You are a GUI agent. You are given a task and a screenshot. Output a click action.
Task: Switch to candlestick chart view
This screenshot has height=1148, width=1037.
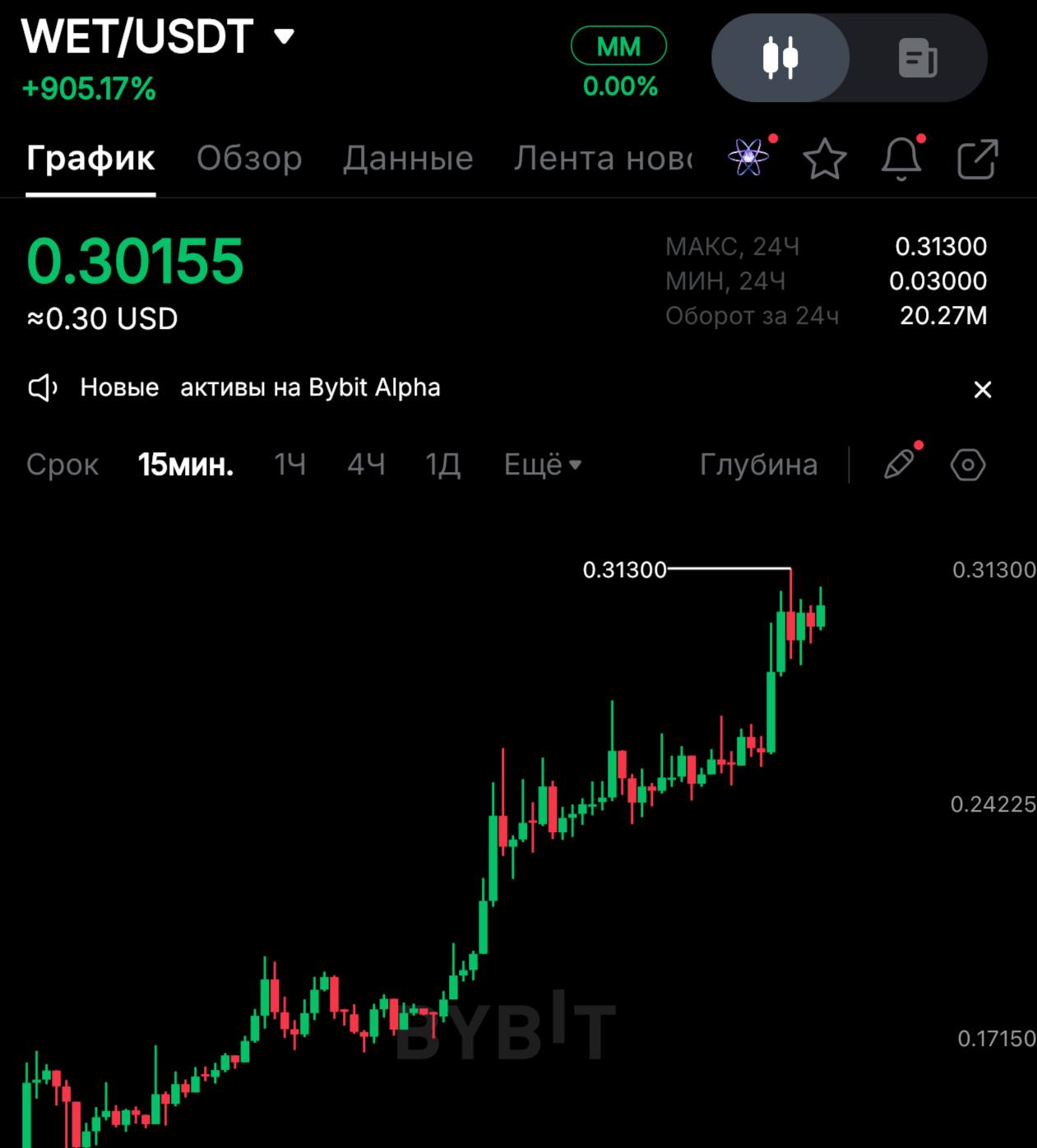tap(780, 58)
